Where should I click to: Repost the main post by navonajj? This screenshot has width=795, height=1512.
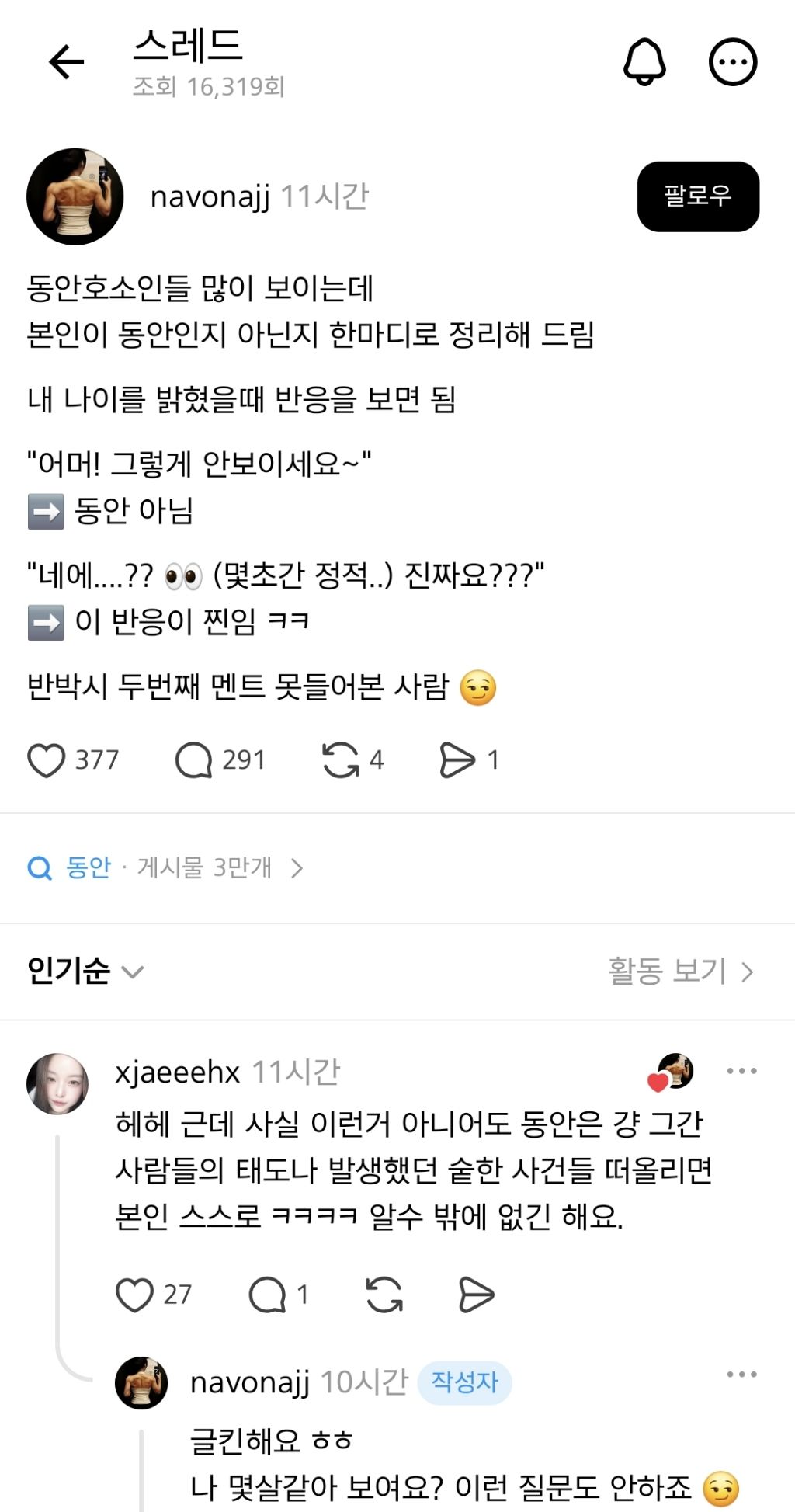pos(341,760)
